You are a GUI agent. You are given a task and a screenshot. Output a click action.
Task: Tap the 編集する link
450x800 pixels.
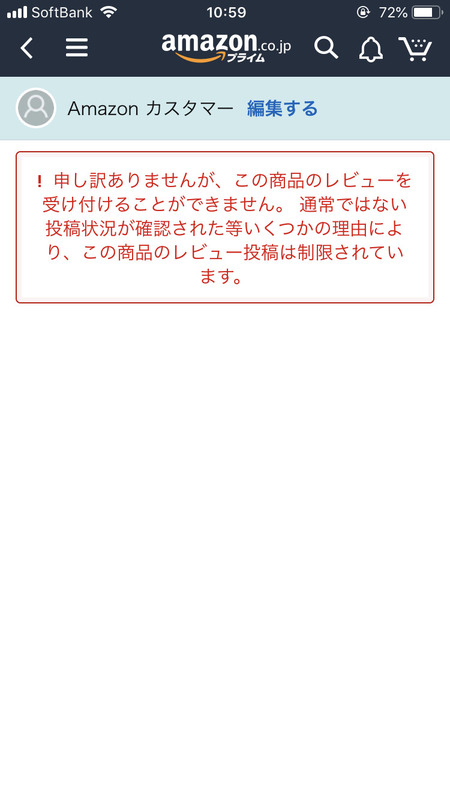(x=282, y=109)
